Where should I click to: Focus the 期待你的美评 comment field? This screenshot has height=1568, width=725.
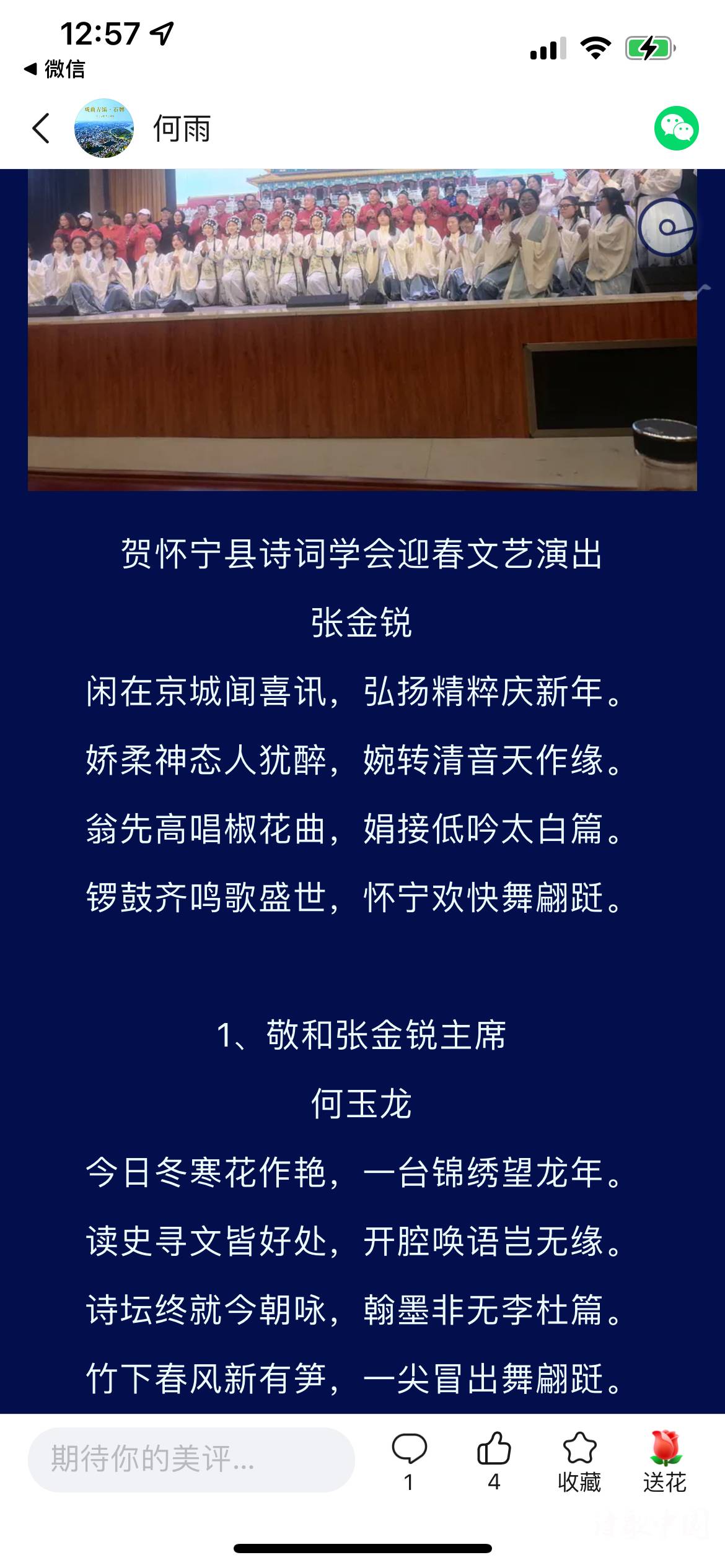(x=191, y=1459)
